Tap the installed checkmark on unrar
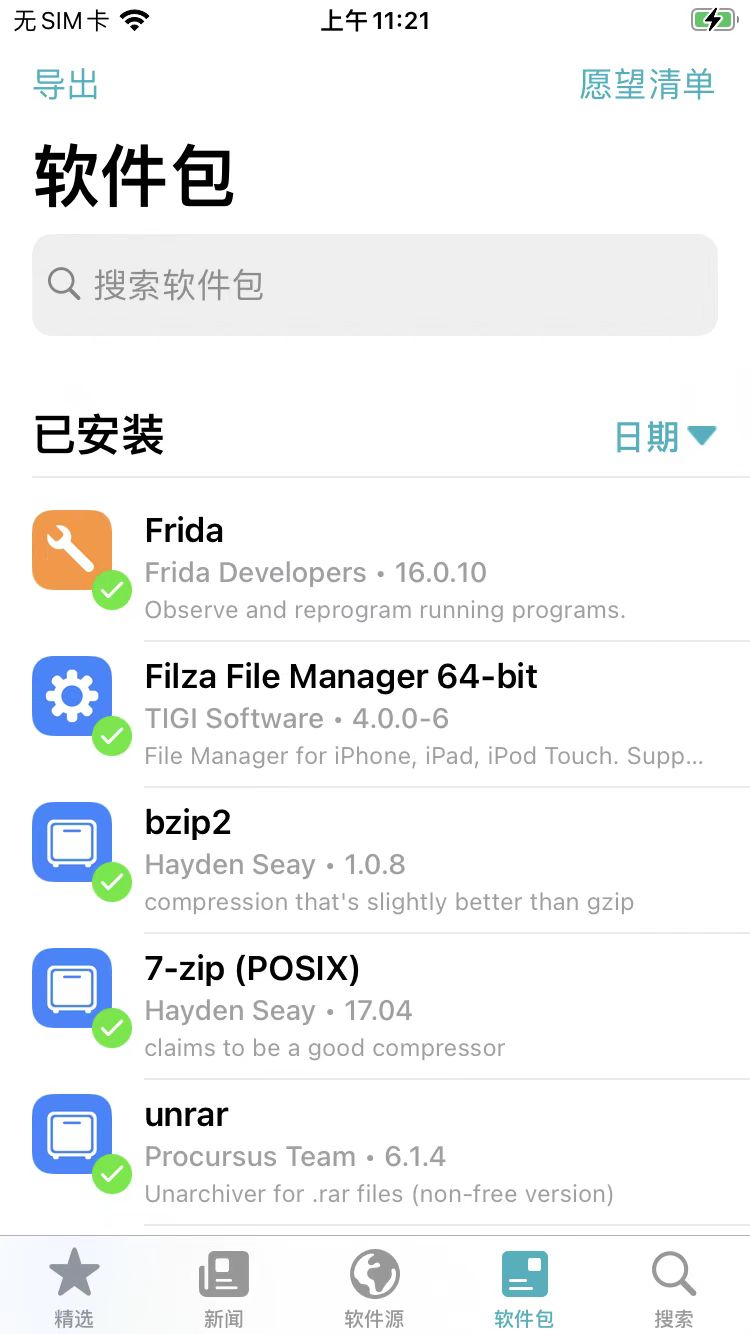This screenshot has width=750, height=1334. coord(112,1175)
